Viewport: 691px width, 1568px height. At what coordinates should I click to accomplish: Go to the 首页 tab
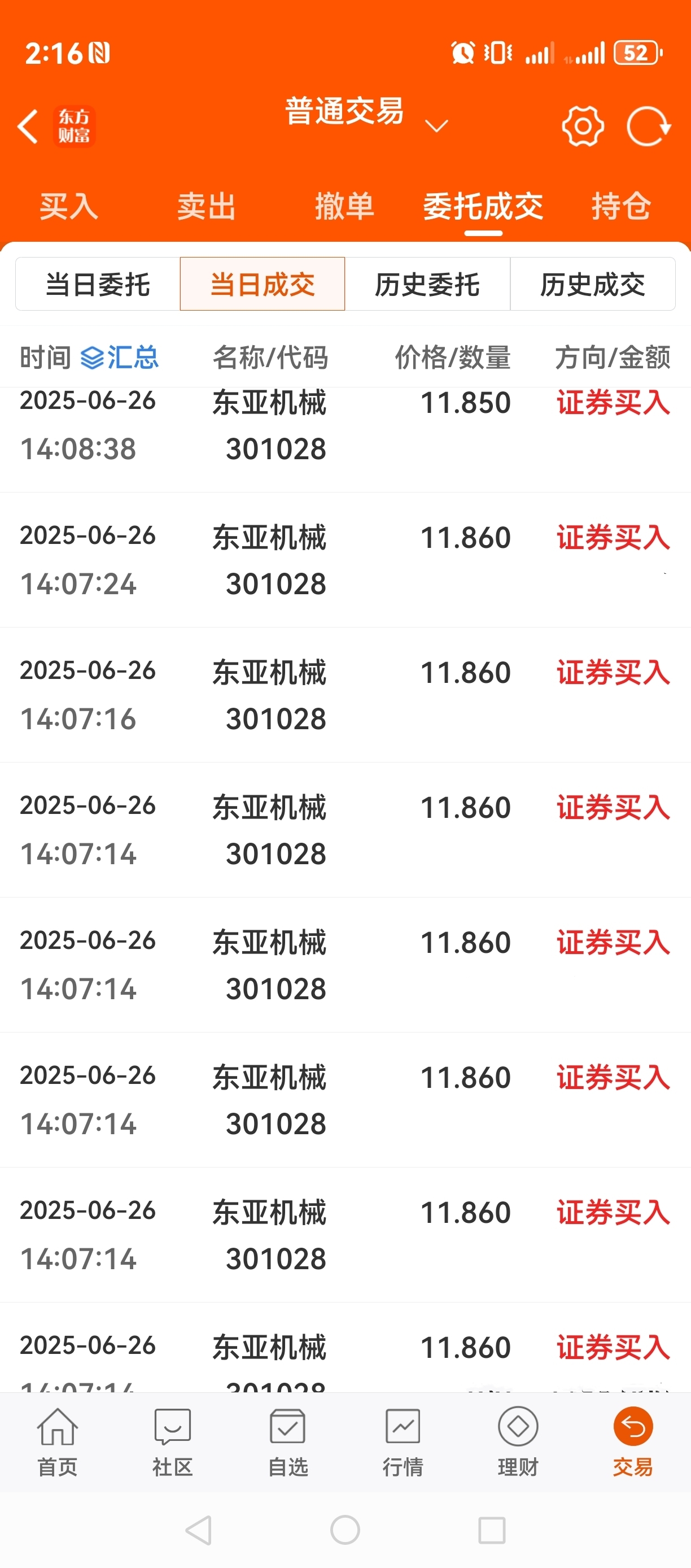coord(58,1443)
